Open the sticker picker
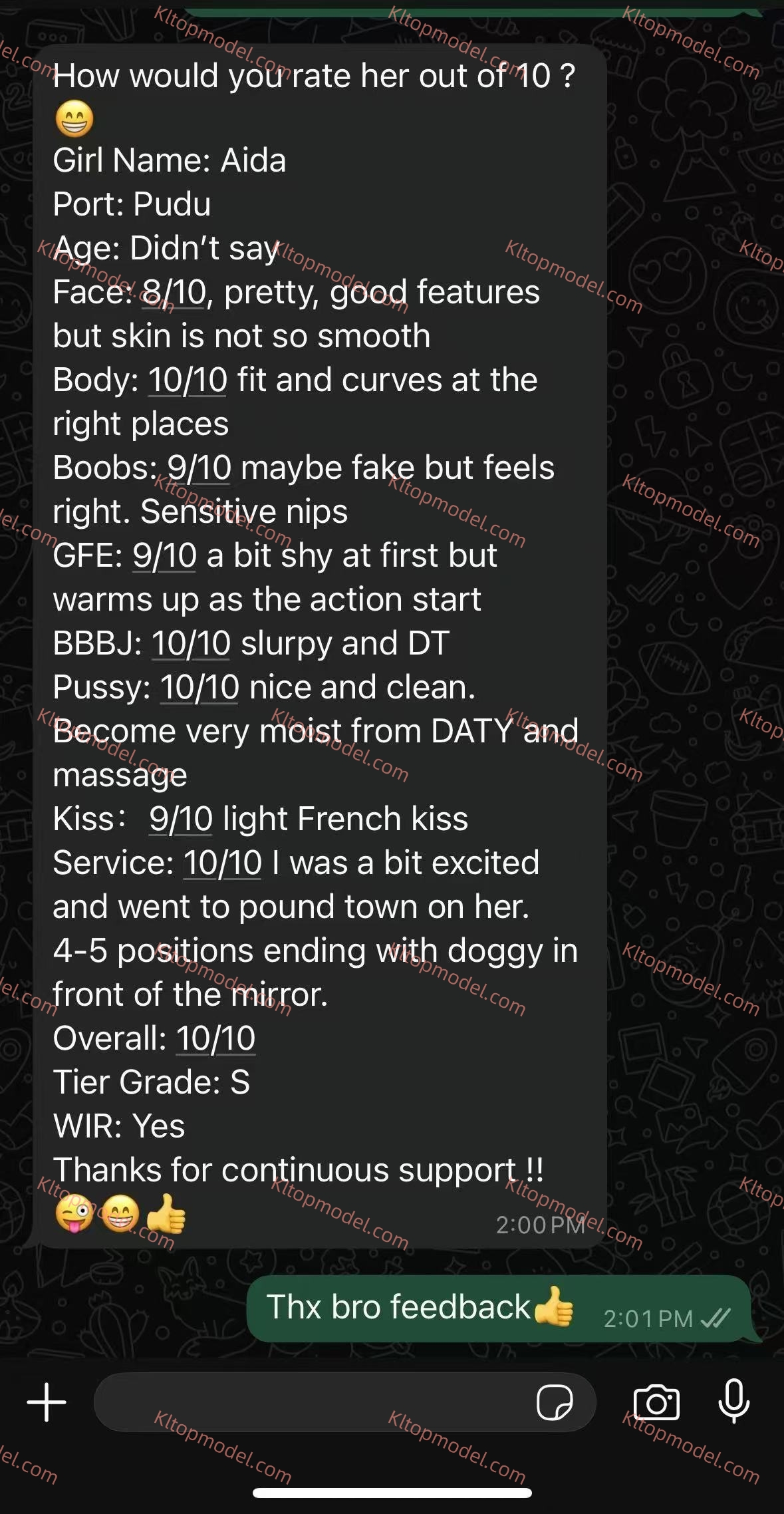This screenshot has width=784, height=1514. (555, 1402)
